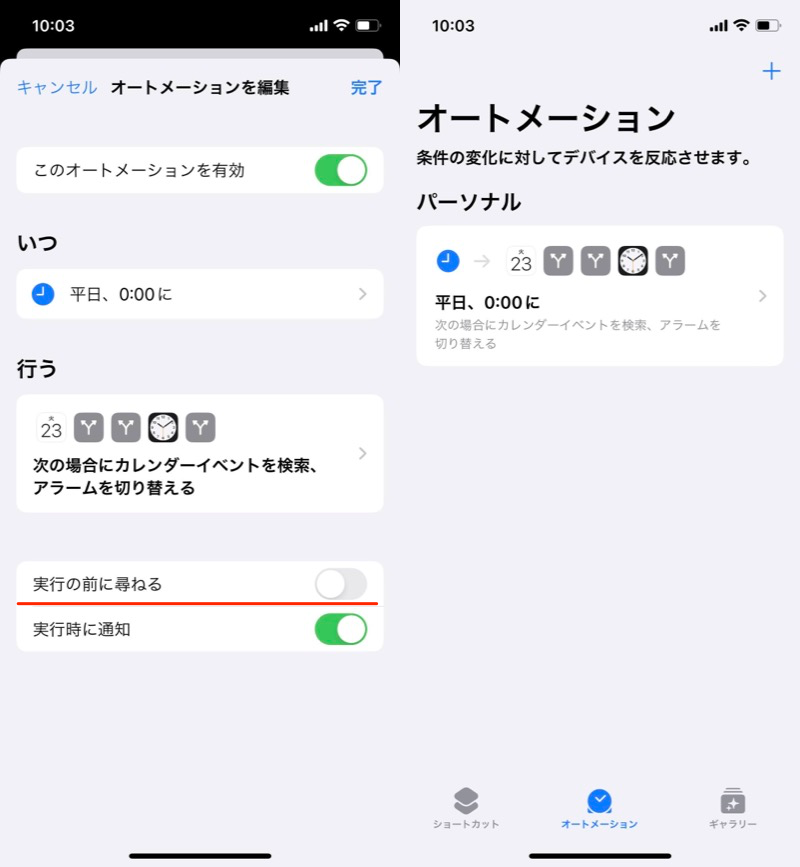Add a new automation with the plus icon
Viewport: 800px width, 867px height.
pyautogui.click(x=771, y=71)
